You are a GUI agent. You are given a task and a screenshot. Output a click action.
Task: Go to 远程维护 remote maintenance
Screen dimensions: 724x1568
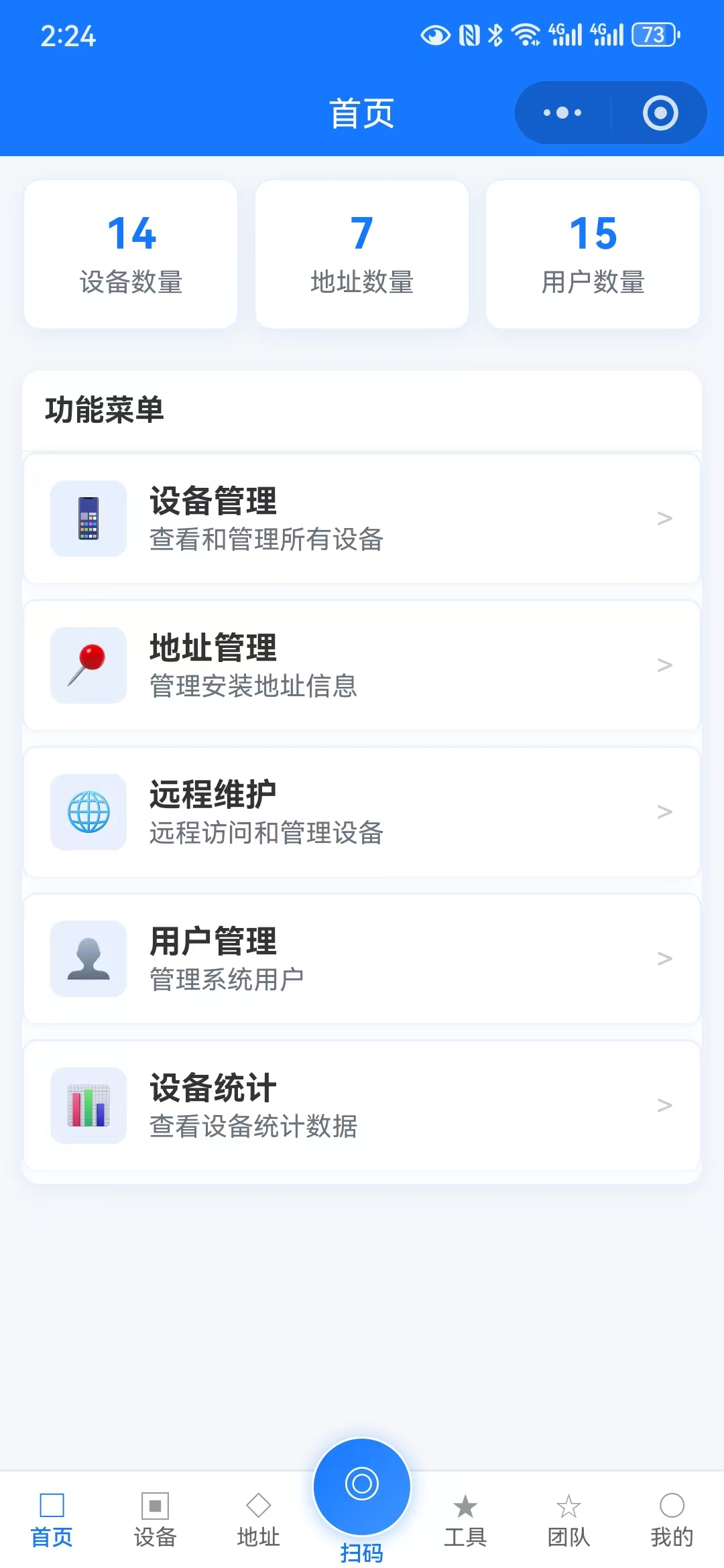[x=362, y=812]
